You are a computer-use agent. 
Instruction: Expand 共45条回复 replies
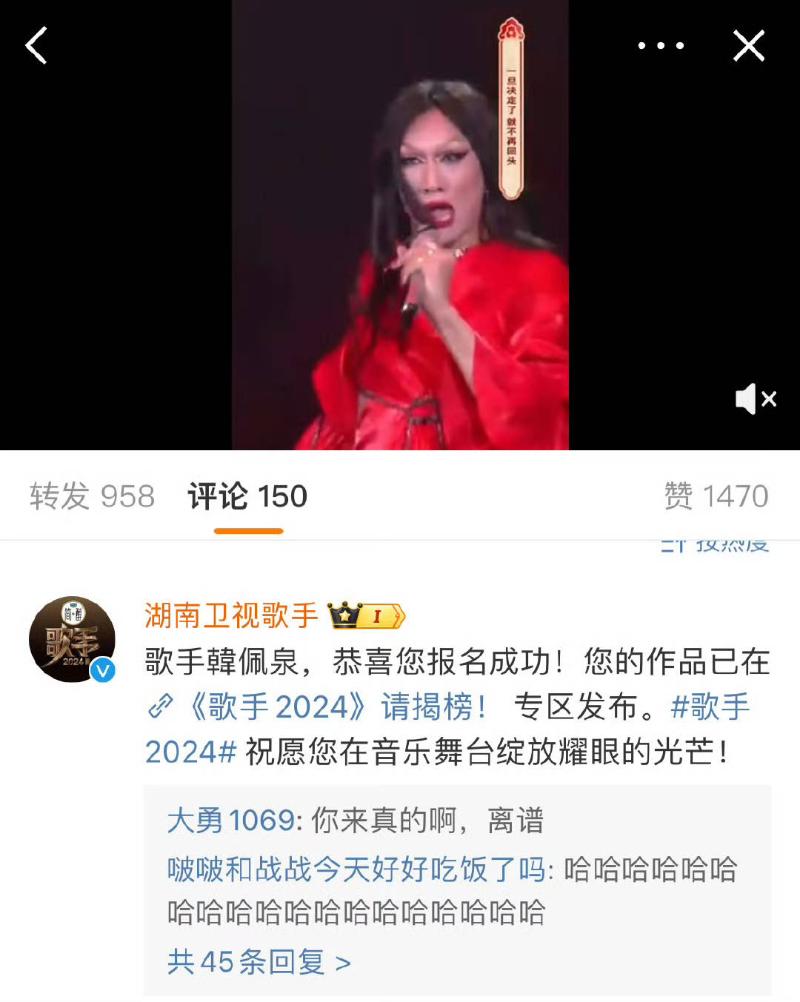click(x=259, y=962)
